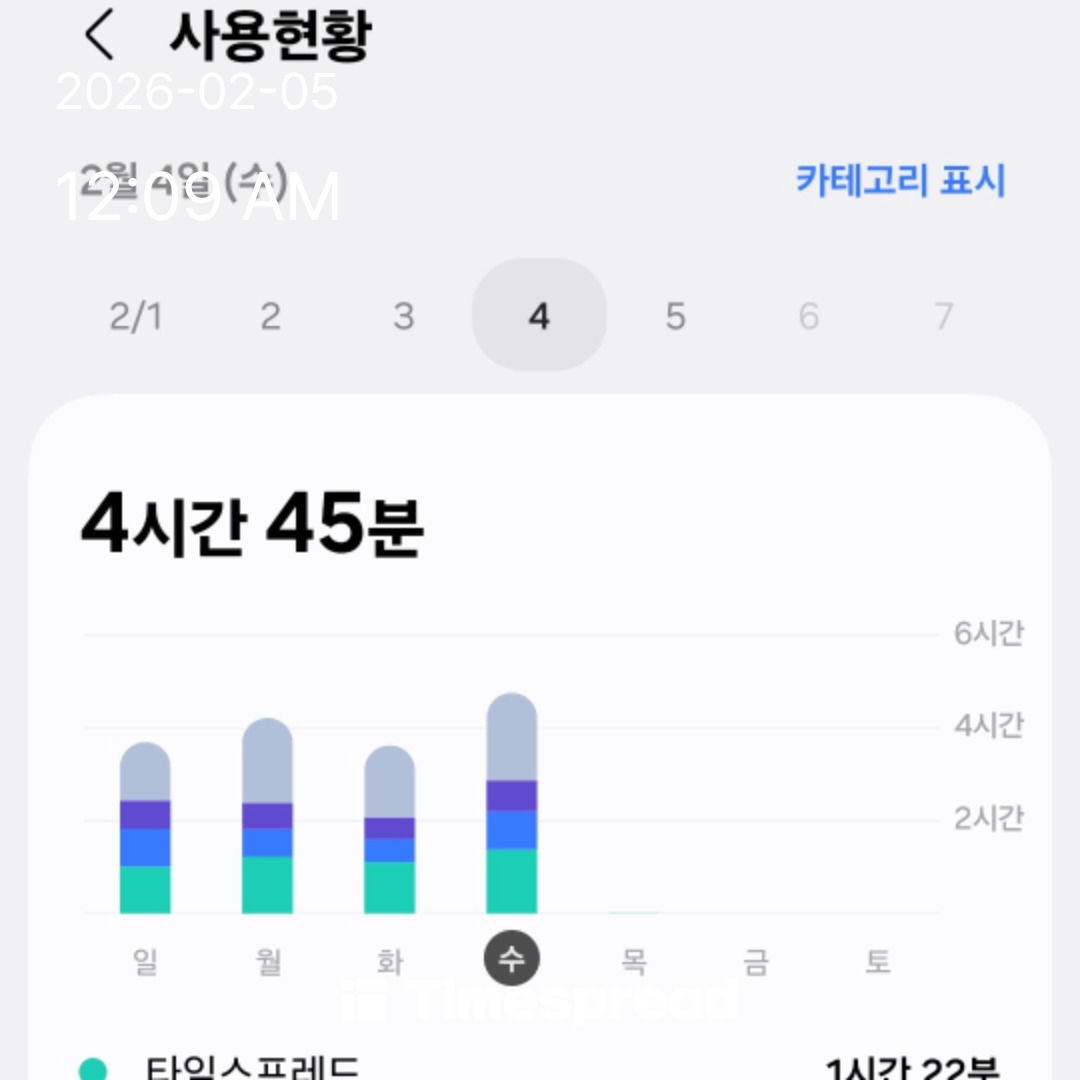Select the usage bar above 월
1080x1080 pixels.
point(267,816)
